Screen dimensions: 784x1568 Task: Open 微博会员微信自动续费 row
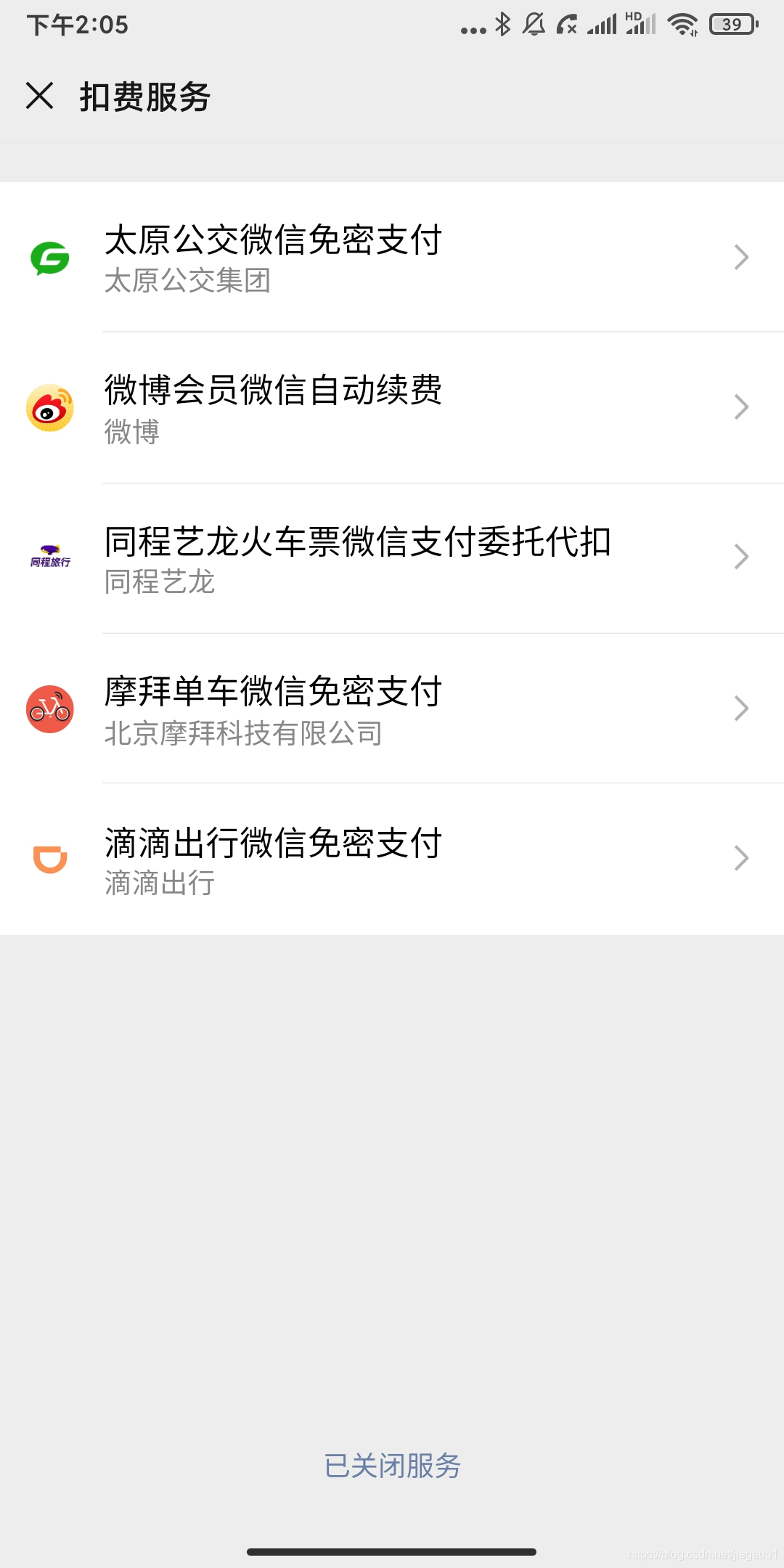tap(392, 407)
